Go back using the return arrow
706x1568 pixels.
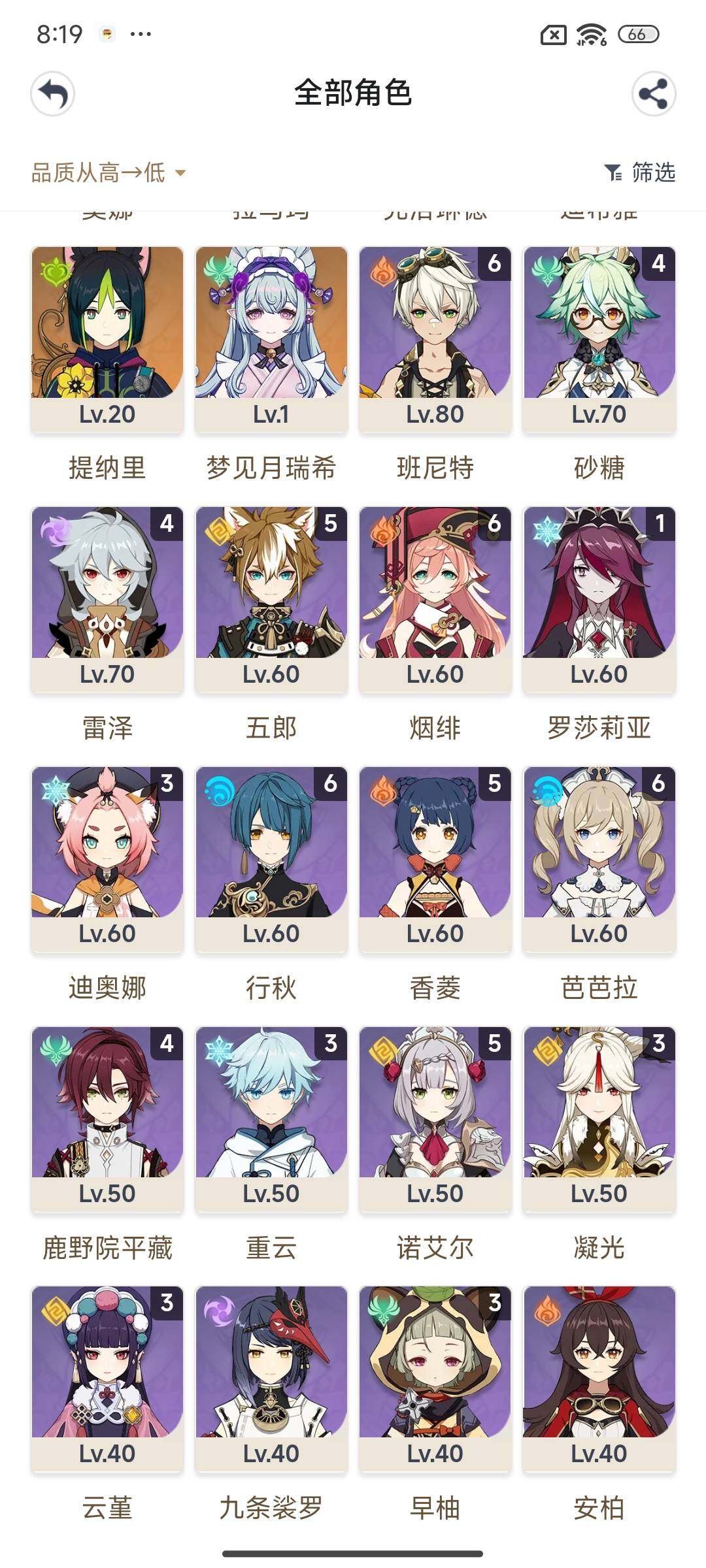click(x=53, y=94)
